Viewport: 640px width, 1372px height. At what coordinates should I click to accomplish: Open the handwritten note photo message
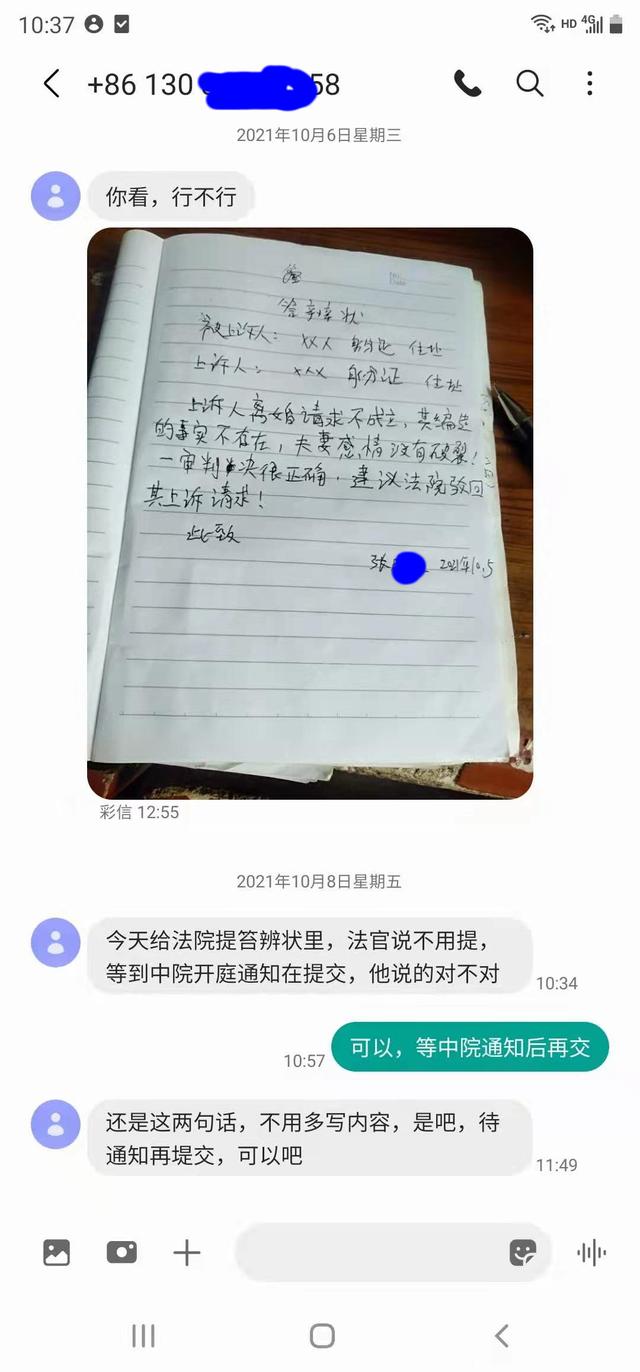(310, 513)
